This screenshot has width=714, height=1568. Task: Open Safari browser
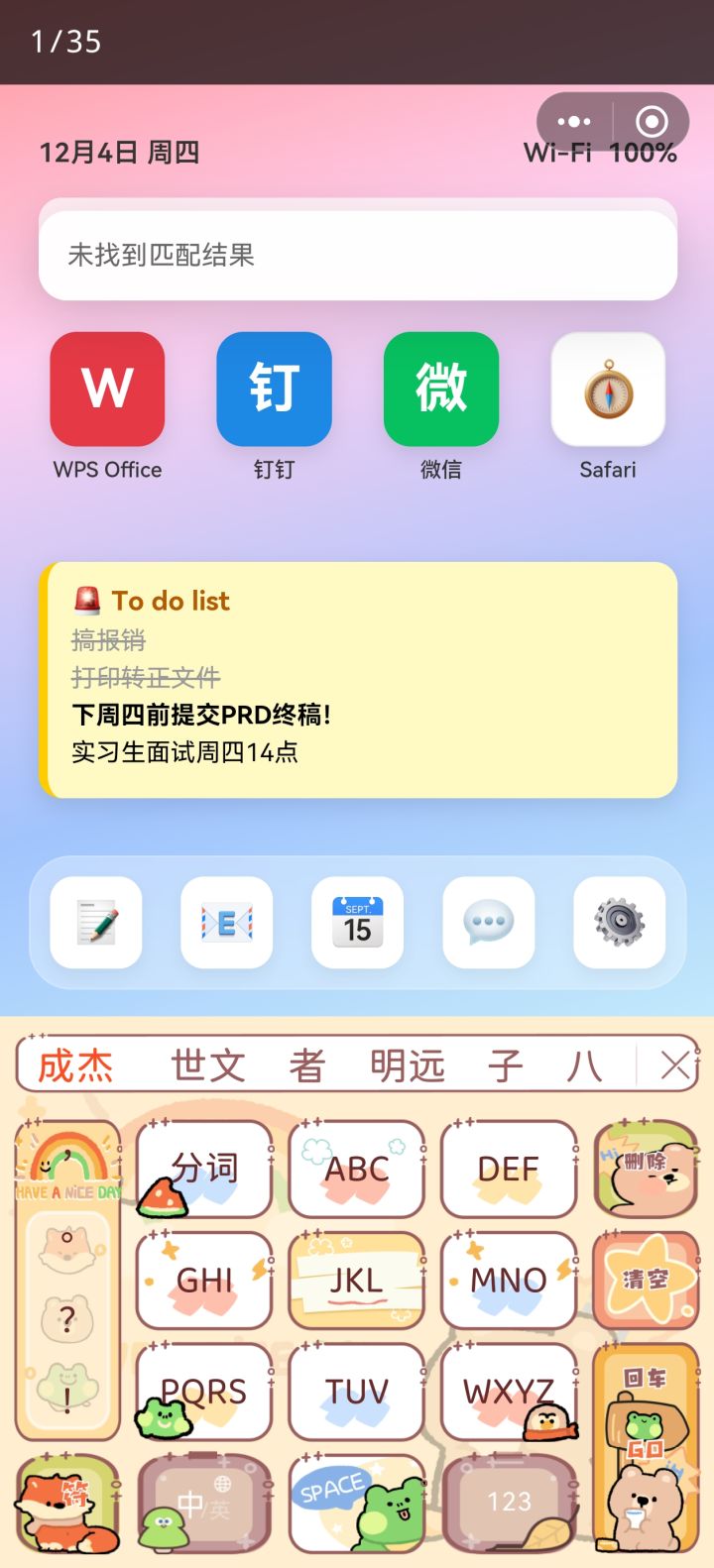[607, 389]
